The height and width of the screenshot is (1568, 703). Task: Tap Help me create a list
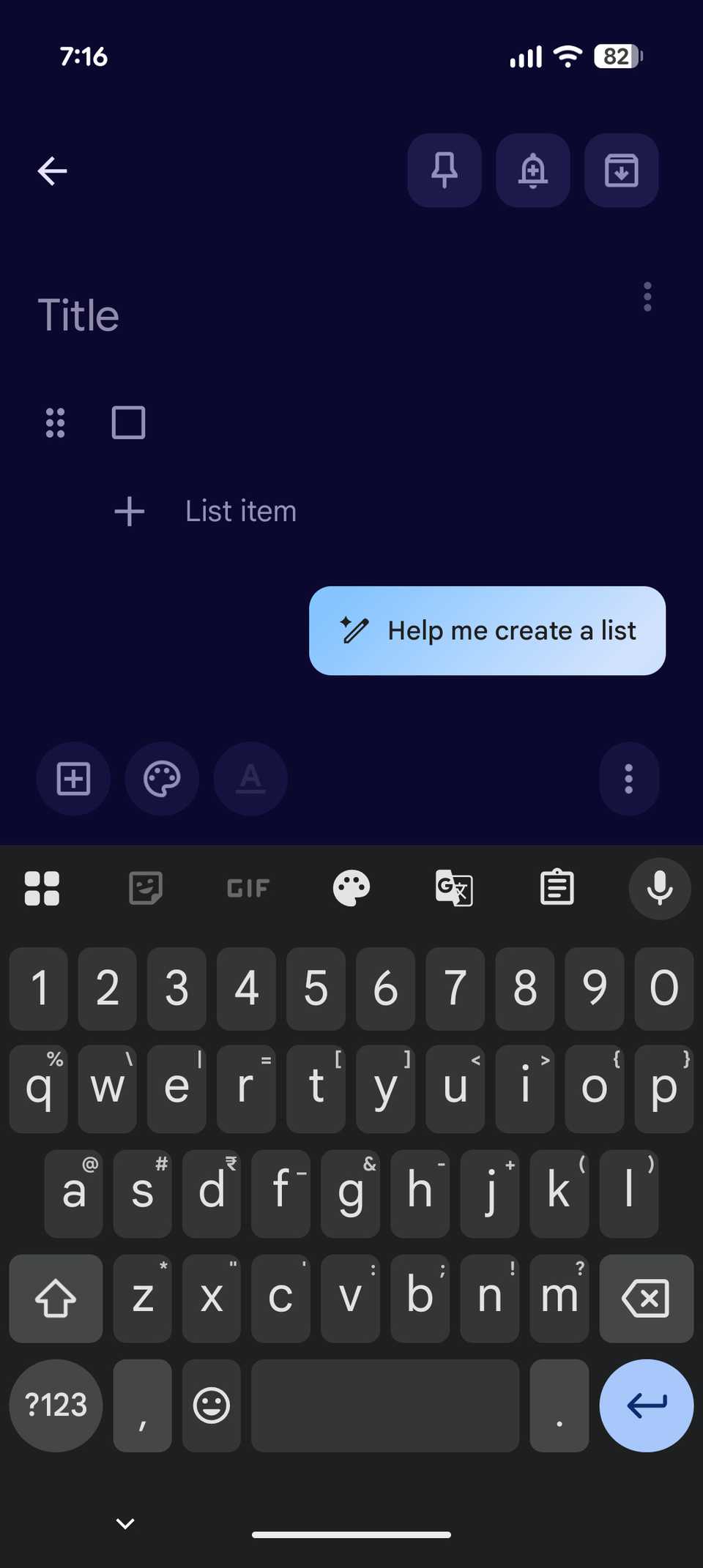pyautogui.click(x=487, y=630)
